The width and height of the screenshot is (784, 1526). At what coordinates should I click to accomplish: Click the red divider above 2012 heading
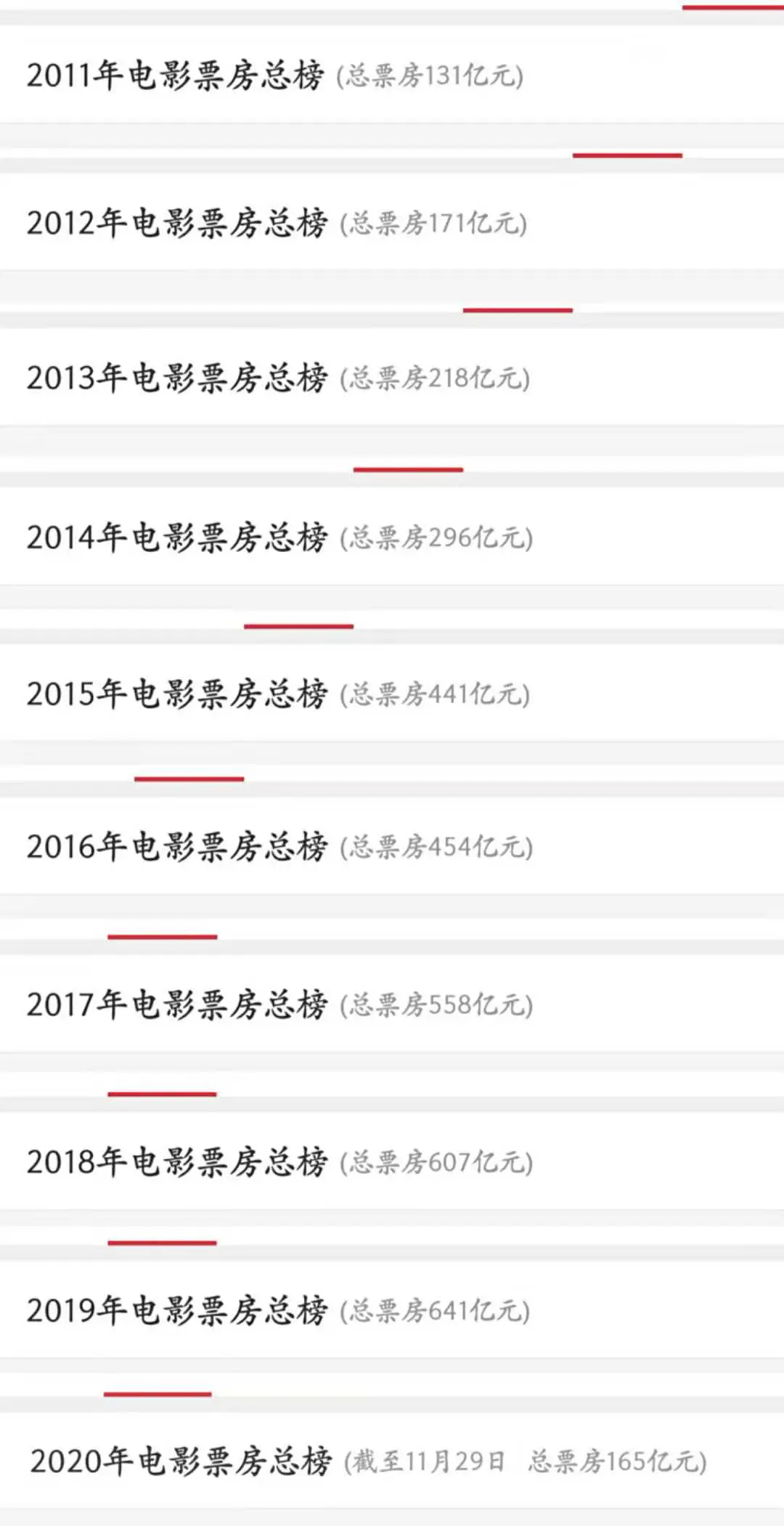[627, 155]
